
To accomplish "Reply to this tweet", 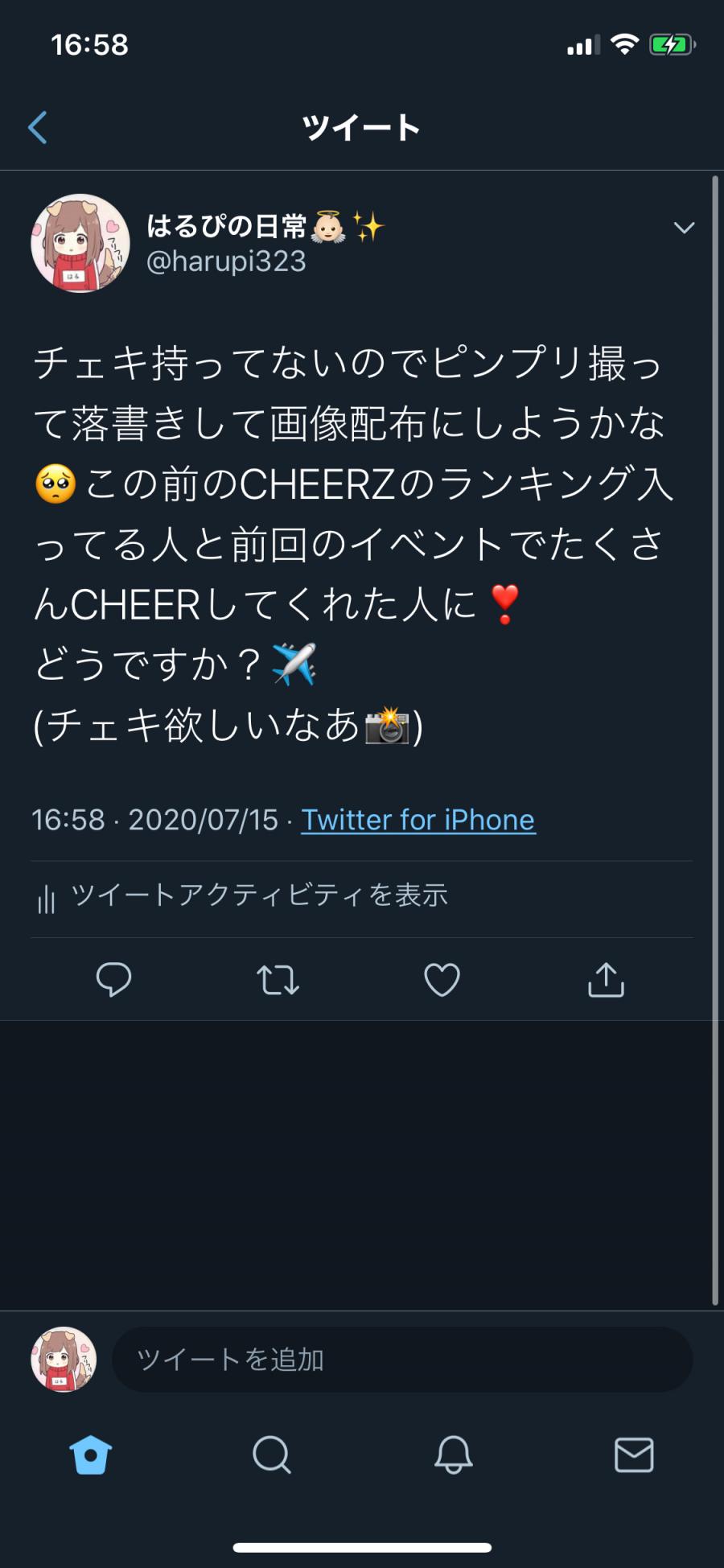I will [x=113, y=979].
